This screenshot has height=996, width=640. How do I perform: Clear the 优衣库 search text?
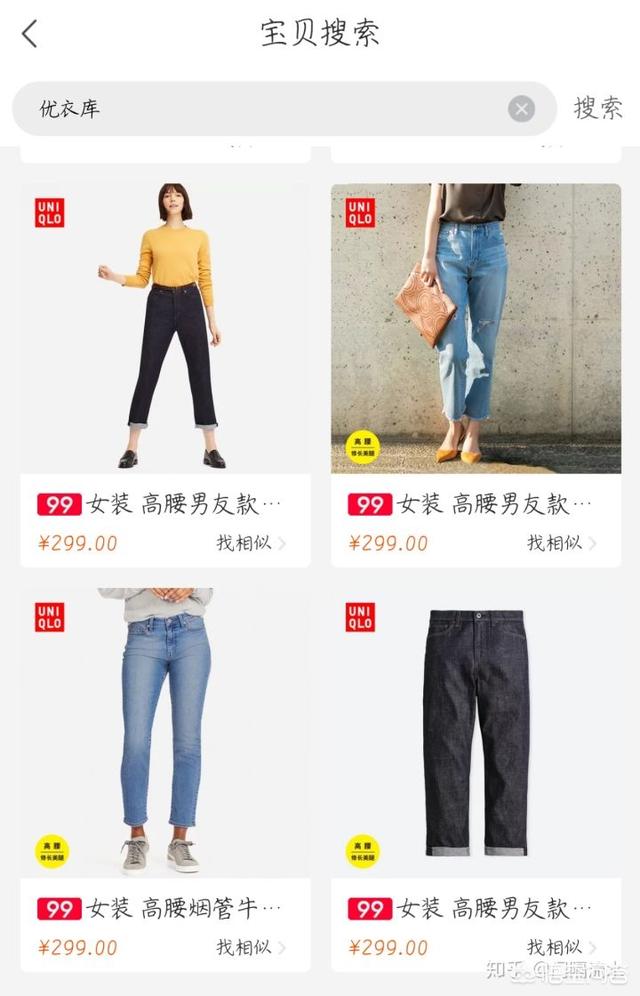(x=521, y=109)
